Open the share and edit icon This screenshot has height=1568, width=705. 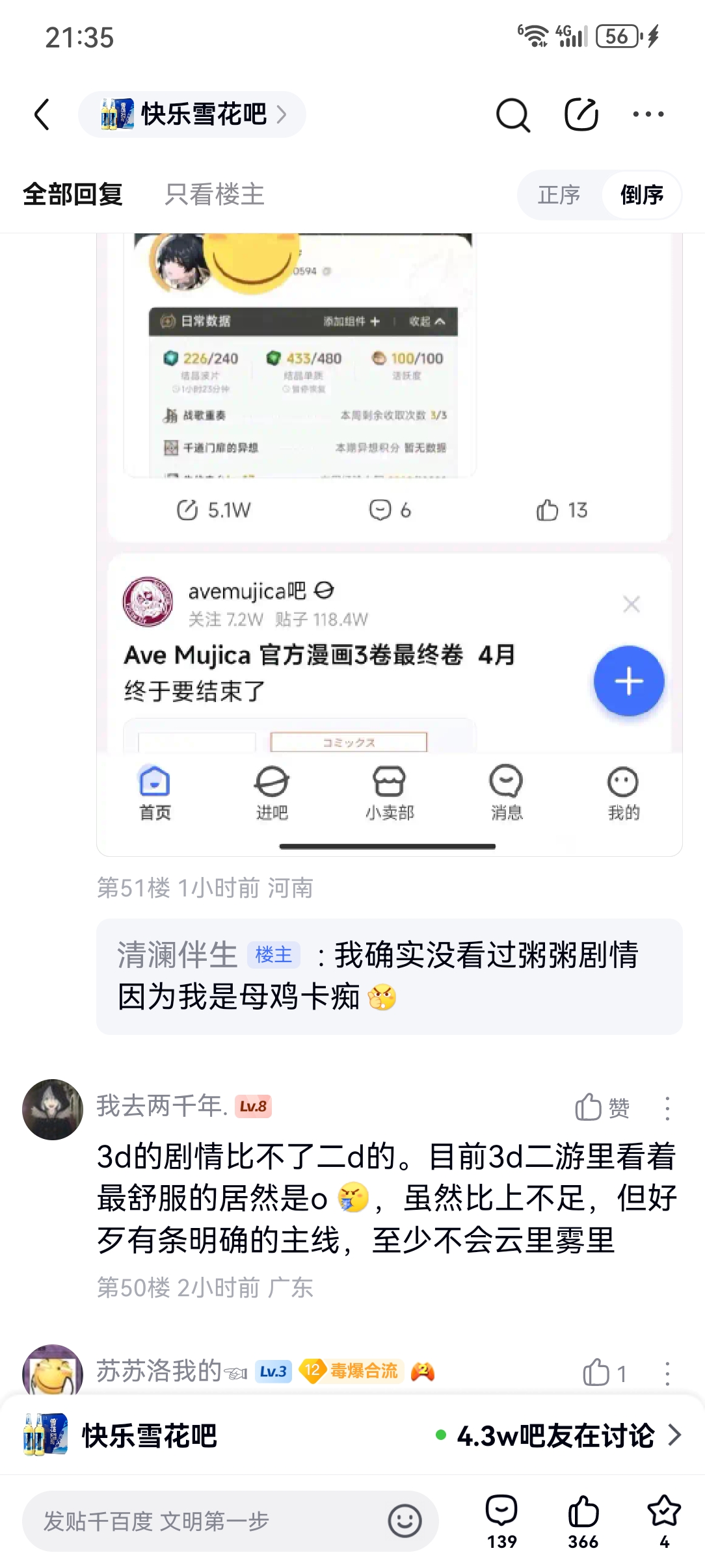[x=581, y=115]
